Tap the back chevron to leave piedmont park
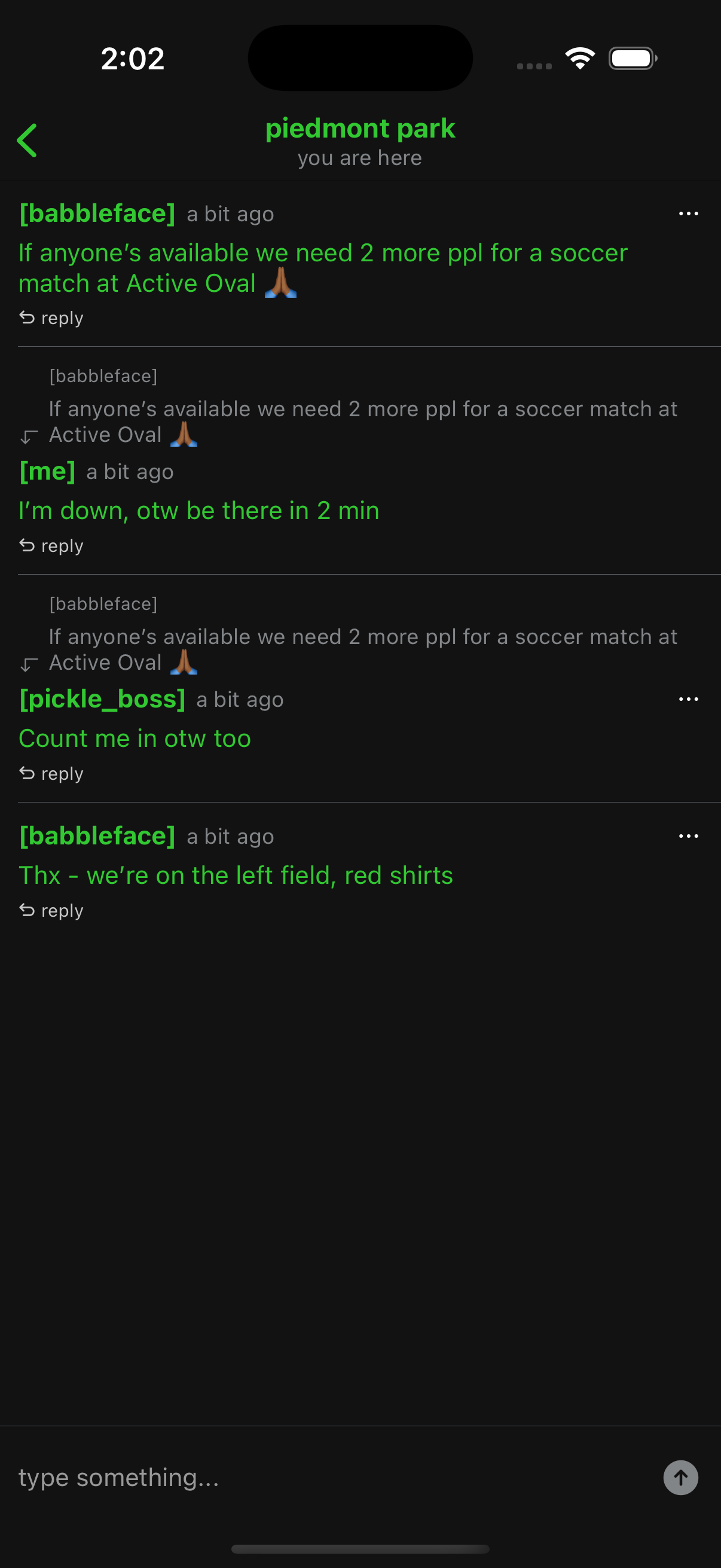 coord(28,141)
